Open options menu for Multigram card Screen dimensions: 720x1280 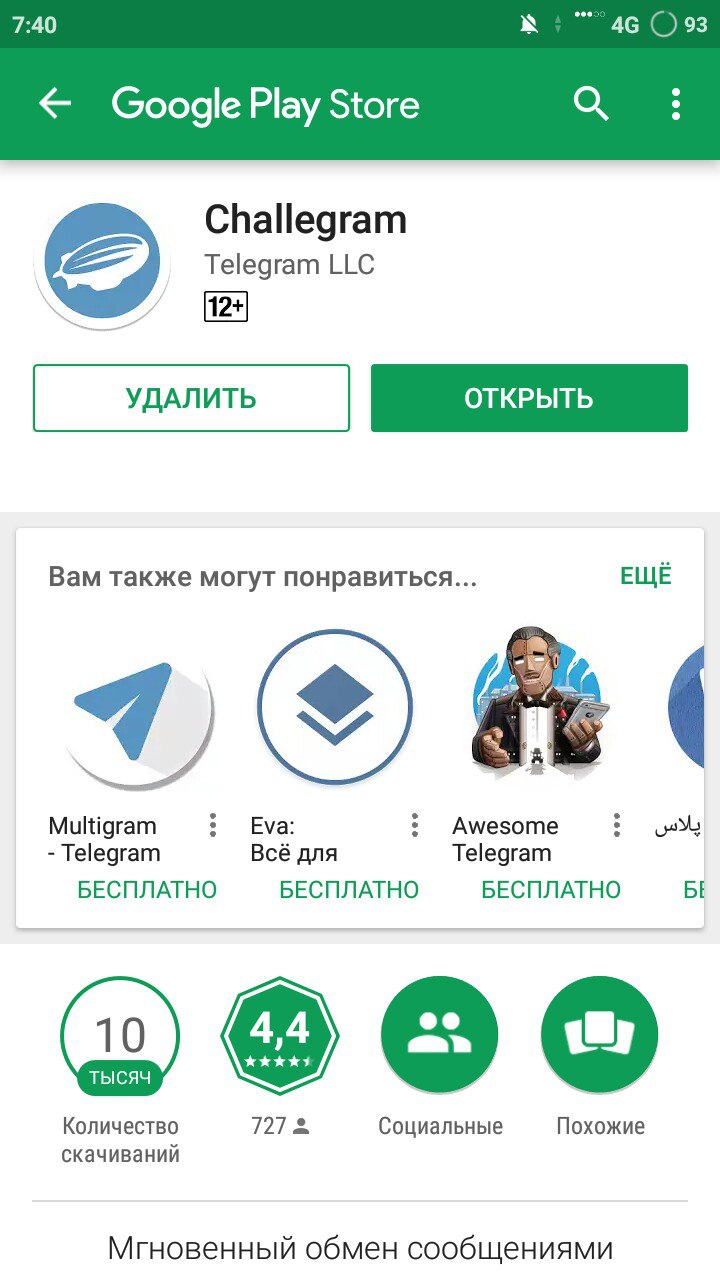(x=213, y=826)
